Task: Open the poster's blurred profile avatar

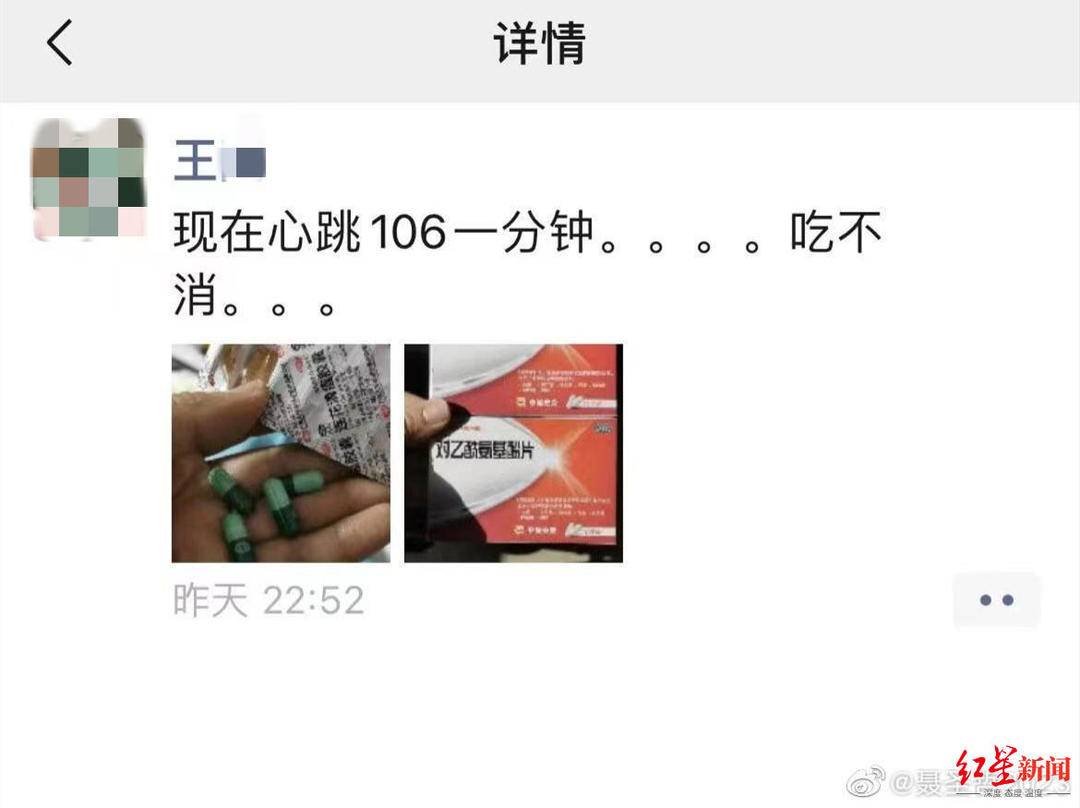Action: click(x=88, y=178)
